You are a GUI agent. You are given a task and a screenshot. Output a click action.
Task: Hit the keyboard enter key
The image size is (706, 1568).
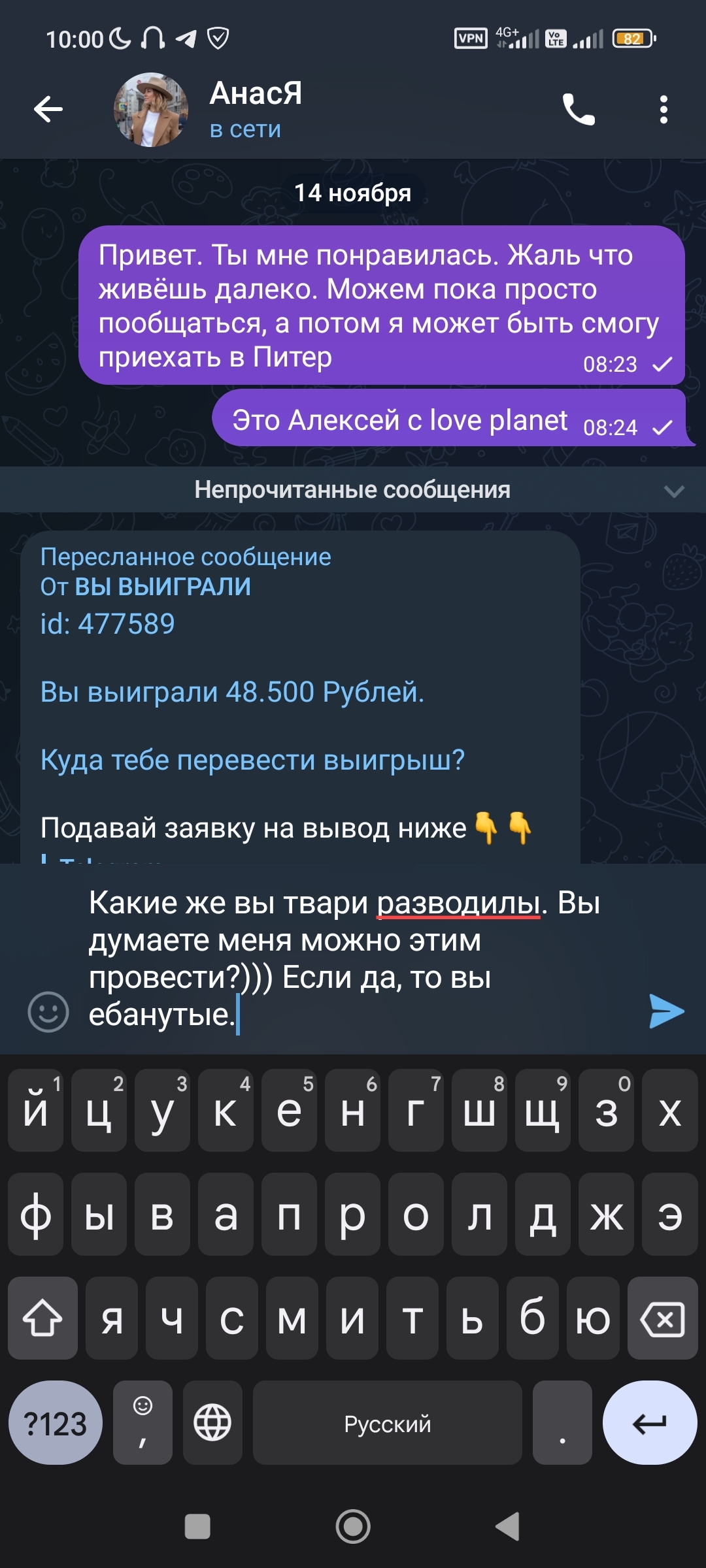(x=649, y=1423)
